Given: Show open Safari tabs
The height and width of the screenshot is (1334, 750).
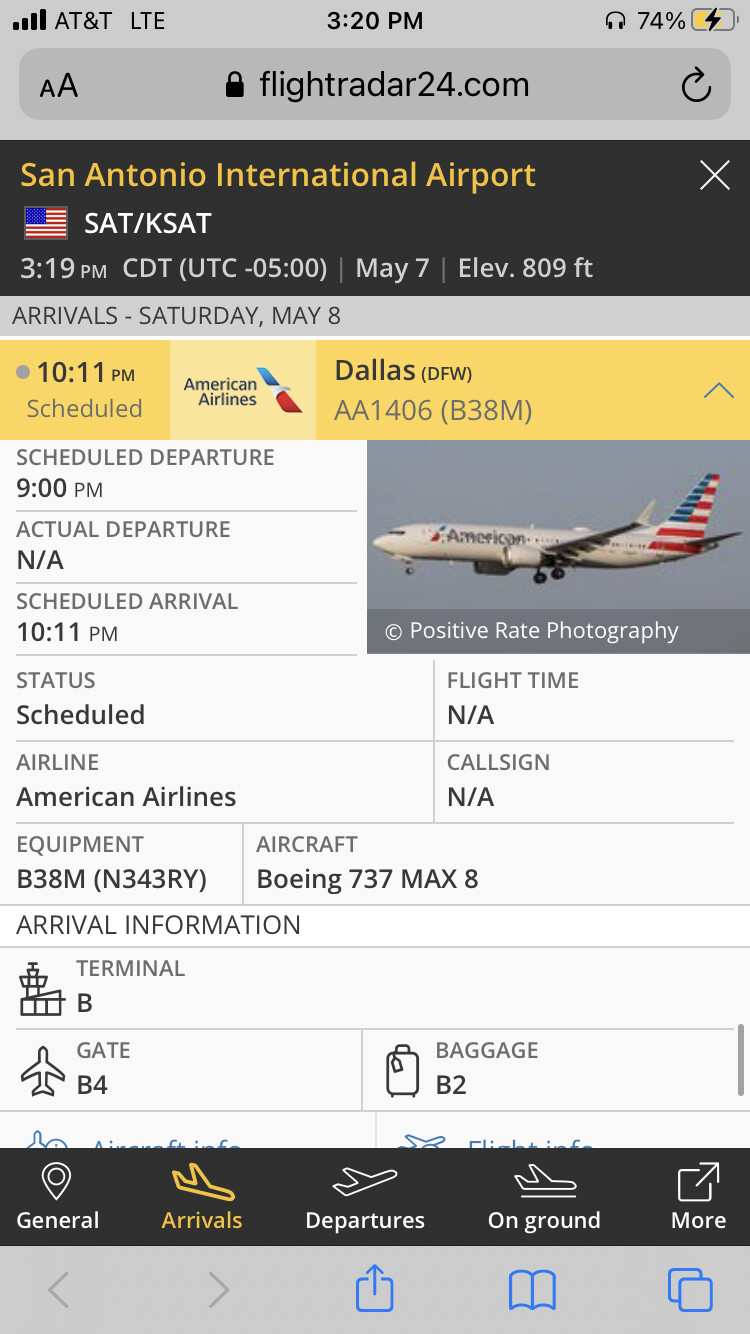Looking at the screenshot, I should [690, 1290].
